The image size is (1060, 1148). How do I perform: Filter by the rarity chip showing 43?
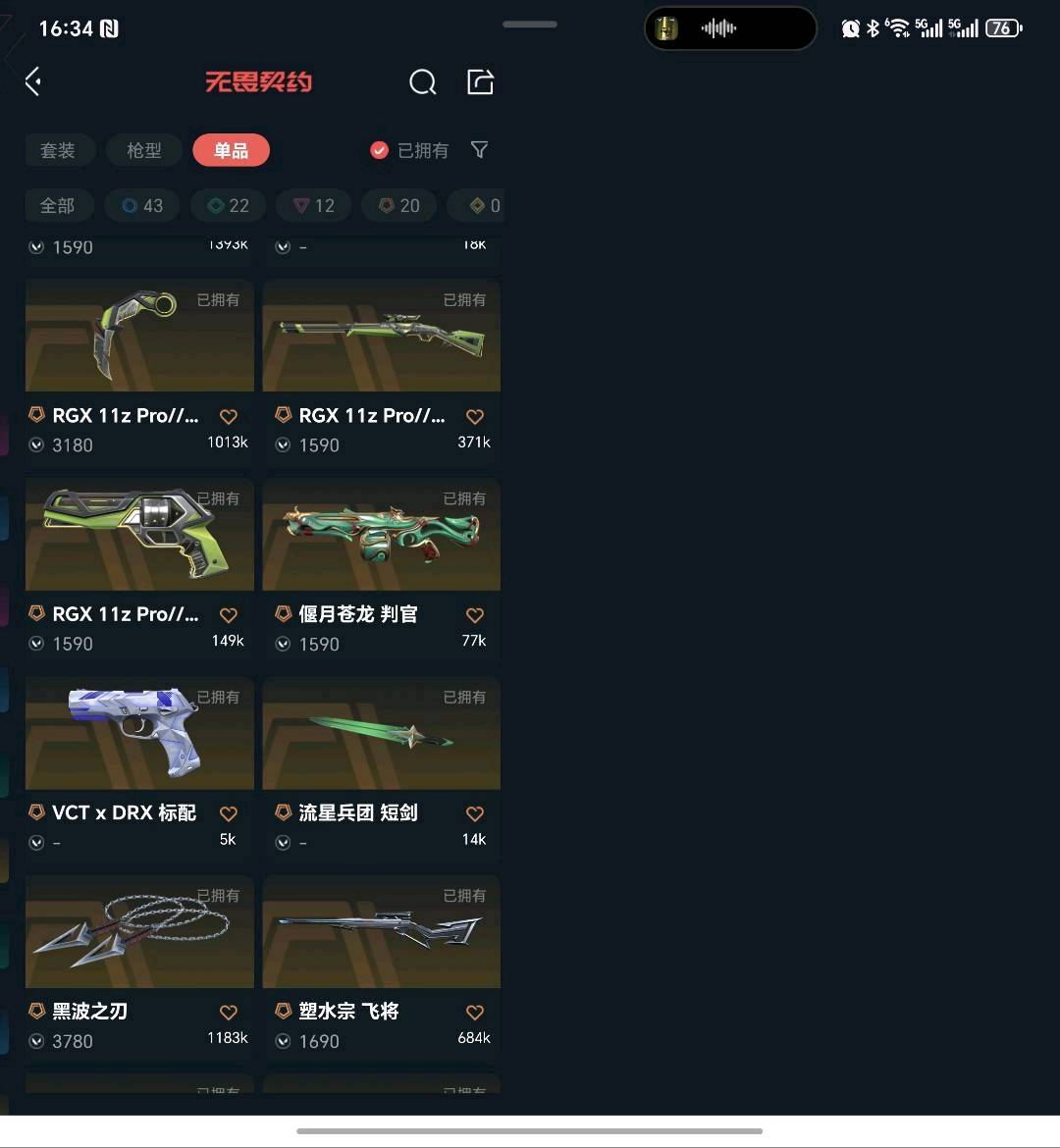(x=142, y=205)
